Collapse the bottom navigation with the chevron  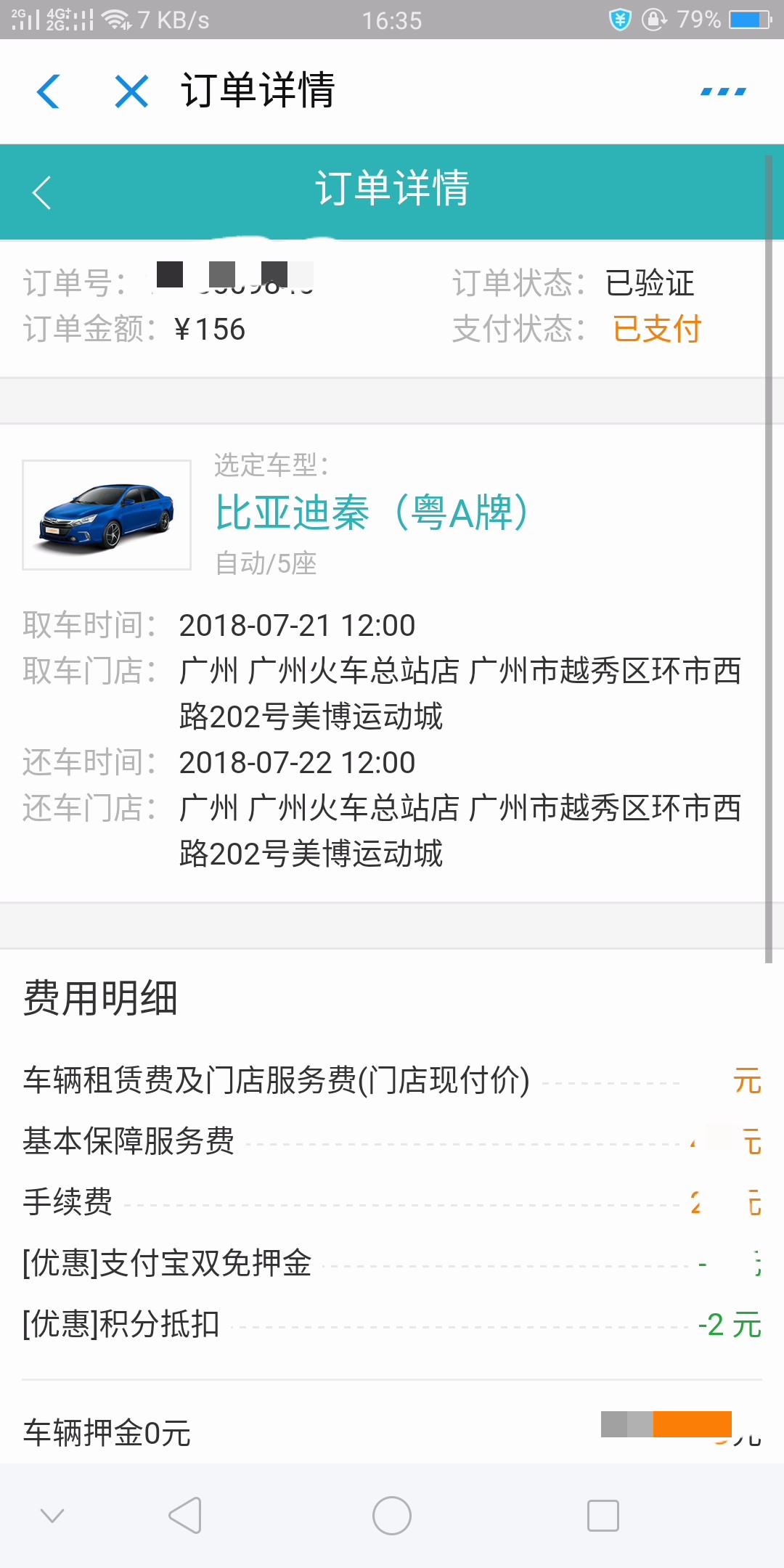pos(51,1516)
